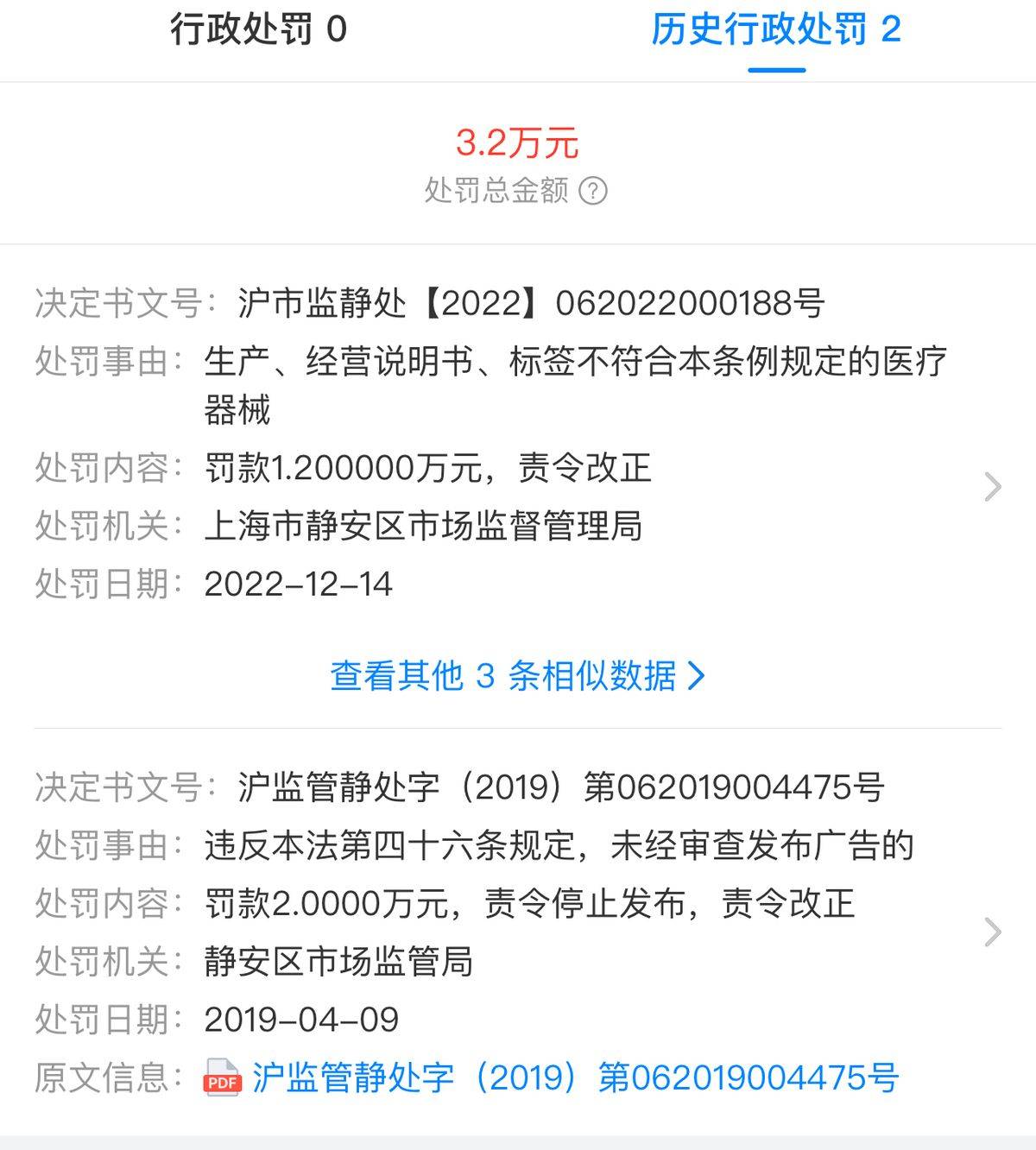This screenshot has height=1150, width=1036.
Task: Select the 历史行政处罚 2 tab
Action: [775, 29]
